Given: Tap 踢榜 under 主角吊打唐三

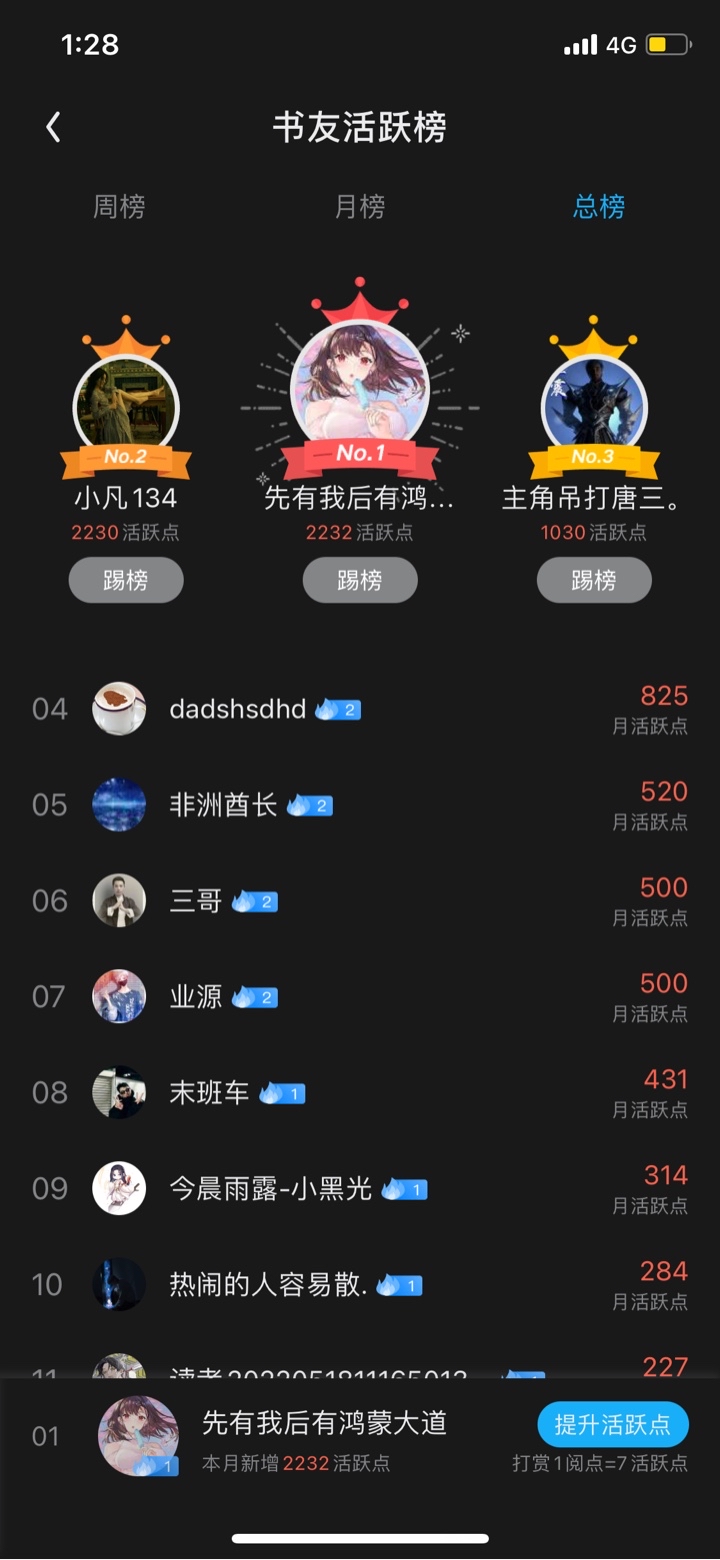Looking at the screenshot, I should click(594, 580).
